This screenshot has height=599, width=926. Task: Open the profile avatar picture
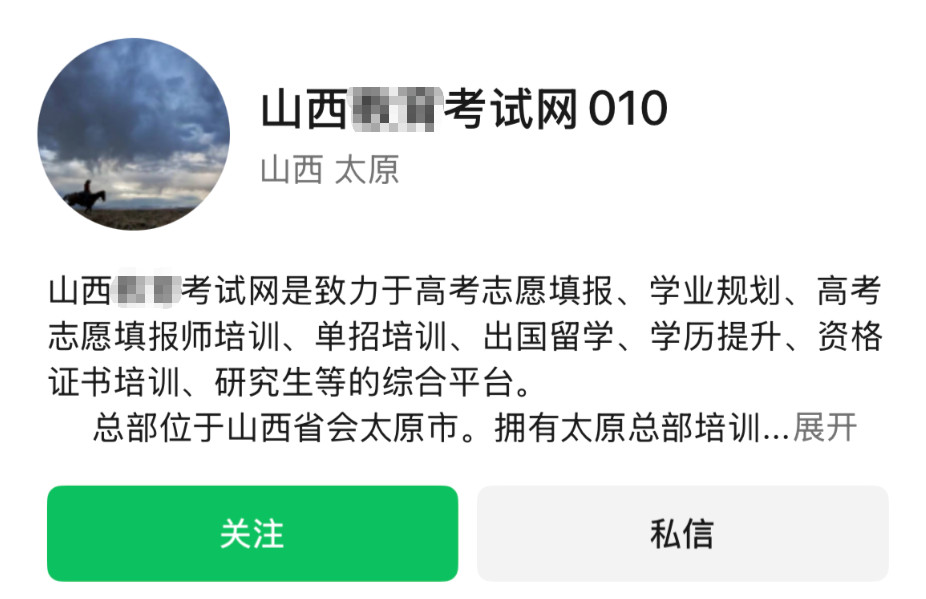tap(133, 134)
